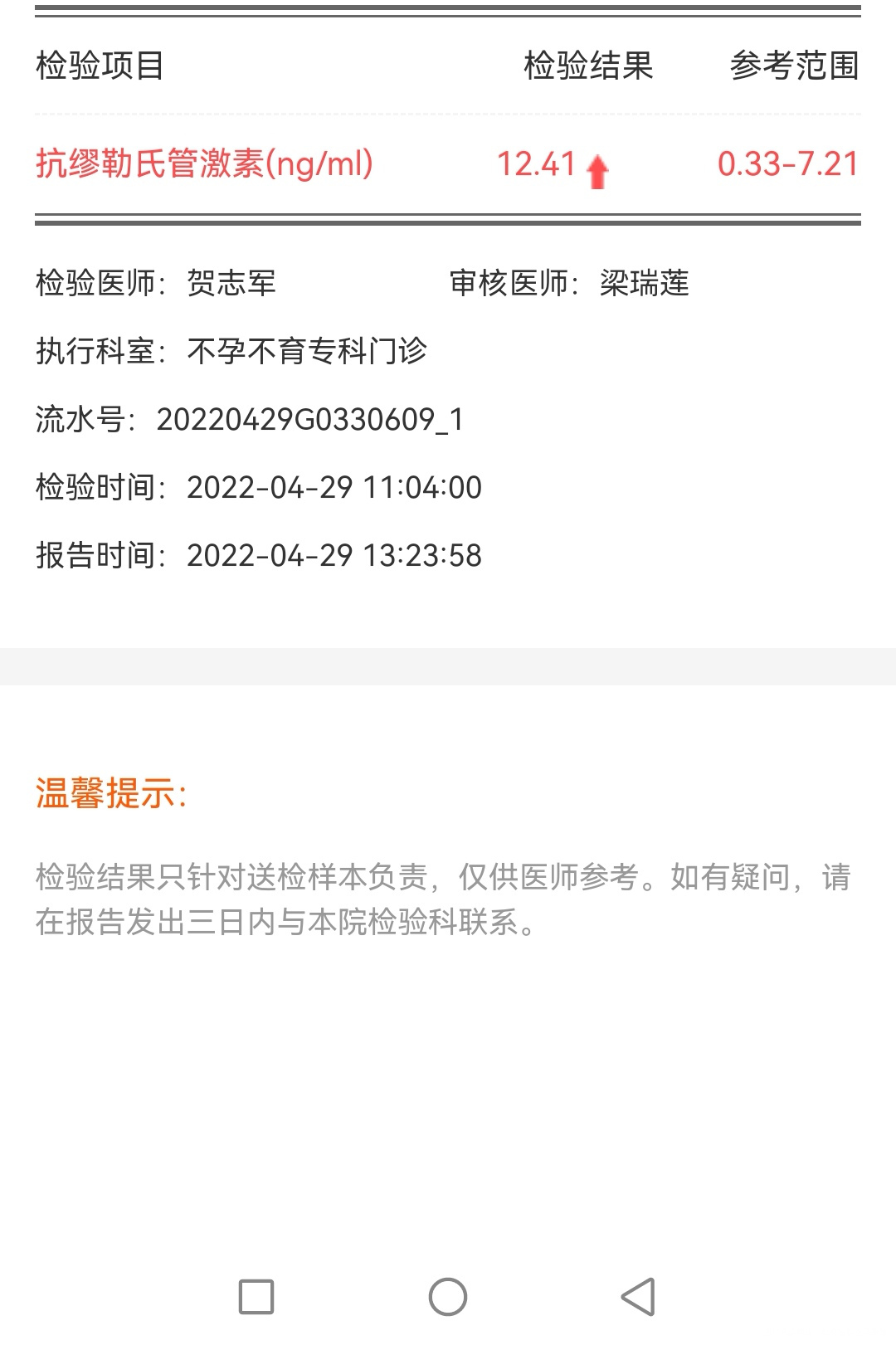Tap the 抗缪勒氏管激素(ng/ml) test name
Image resolution: width=896 pixels, height=1345 pixels.
203,165
